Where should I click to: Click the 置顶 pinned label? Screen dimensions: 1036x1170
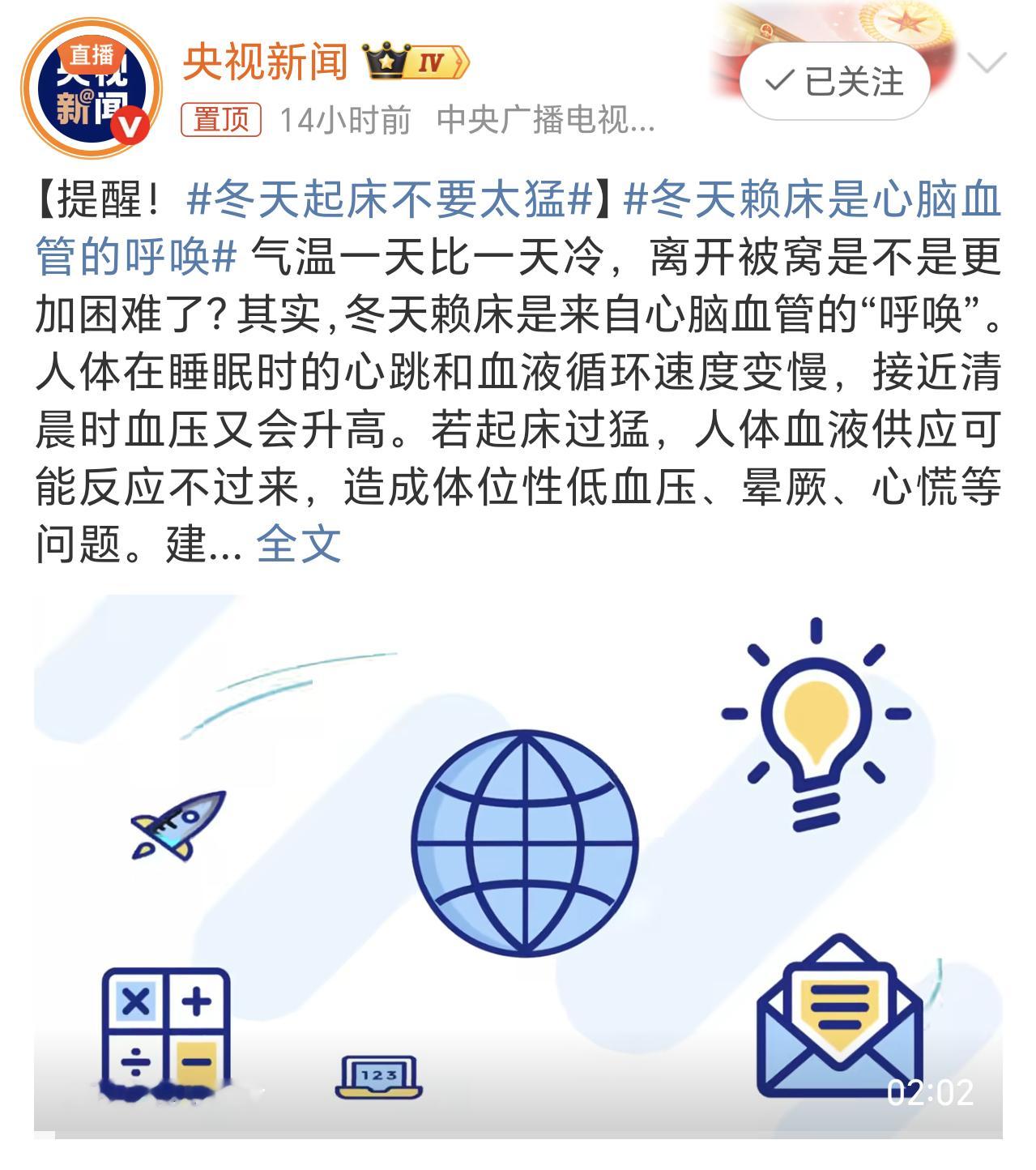[x=221, y=118]
